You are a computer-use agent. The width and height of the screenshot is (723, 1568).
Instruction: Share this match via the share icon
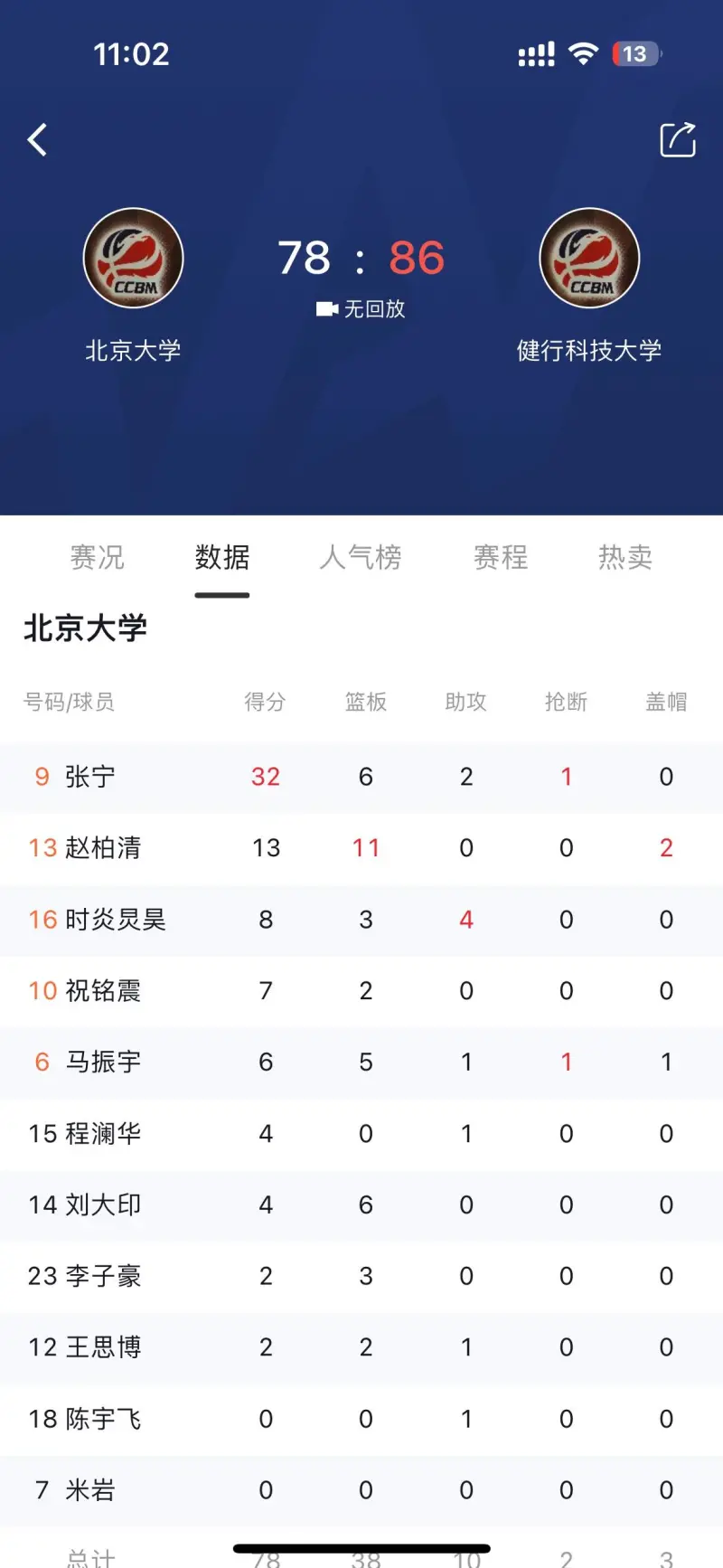[x=678, y=140]
